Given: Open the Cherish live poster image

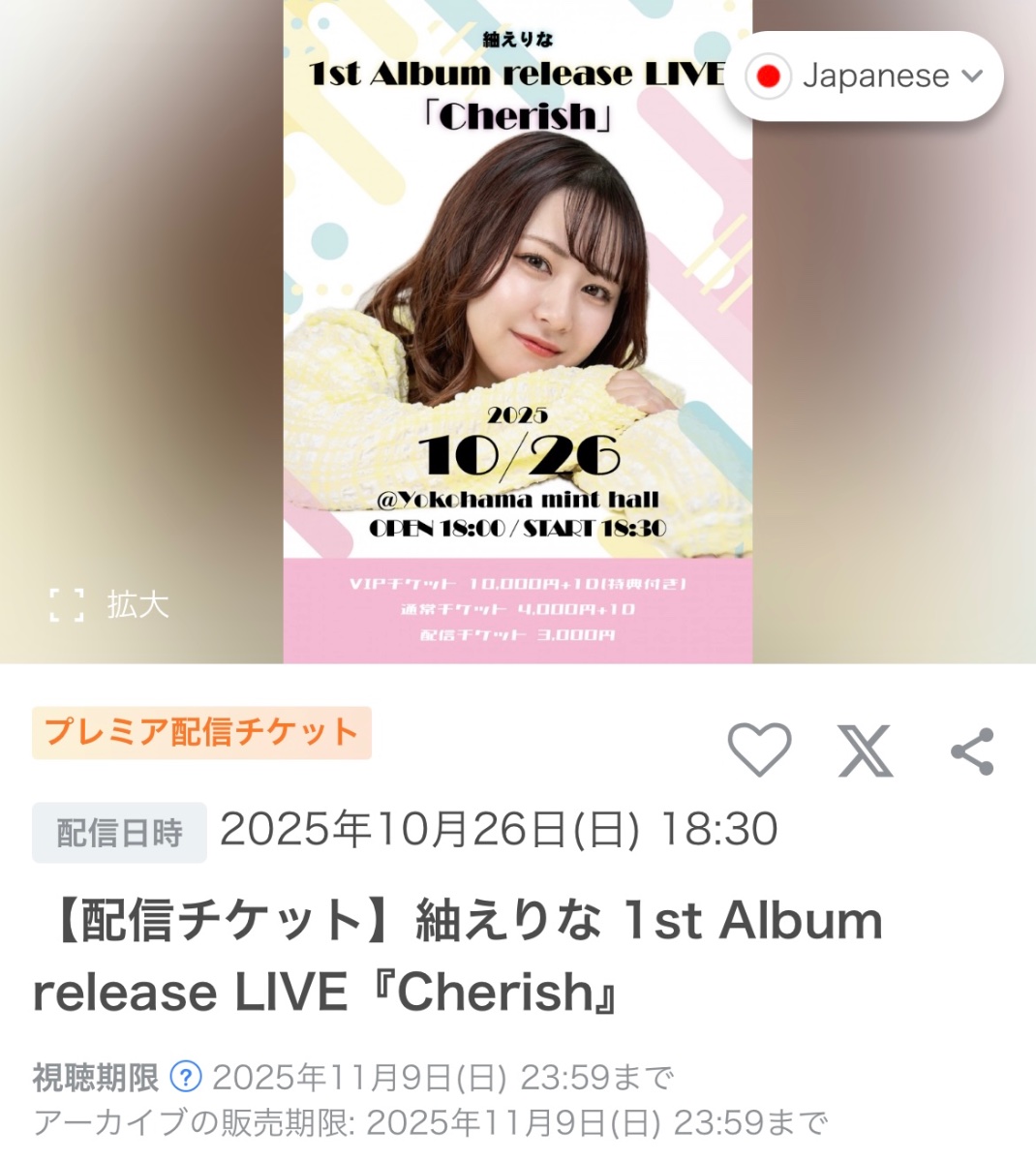Looking at the screenshot, I should click(x=517, y=331).
